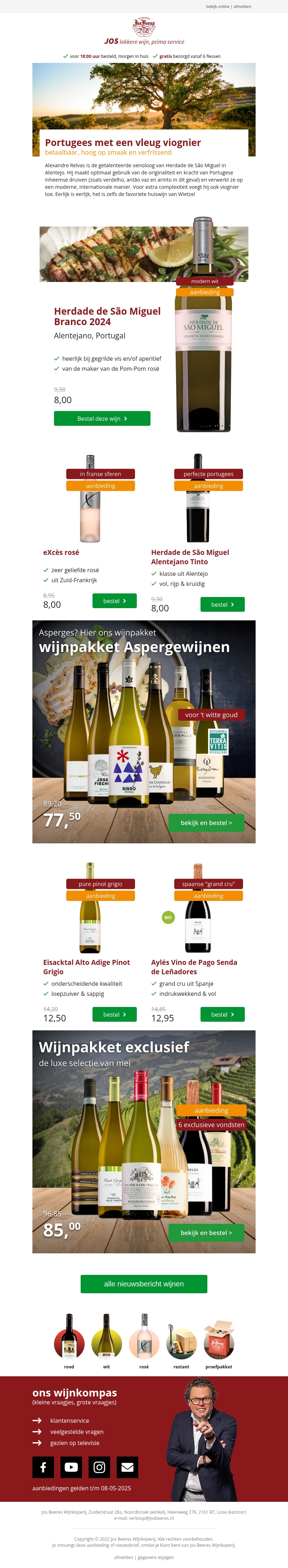Open 'alle nieuwsbericht wijnen'
Viewport: 288px width, 1568px height.
pos(144,1284)
